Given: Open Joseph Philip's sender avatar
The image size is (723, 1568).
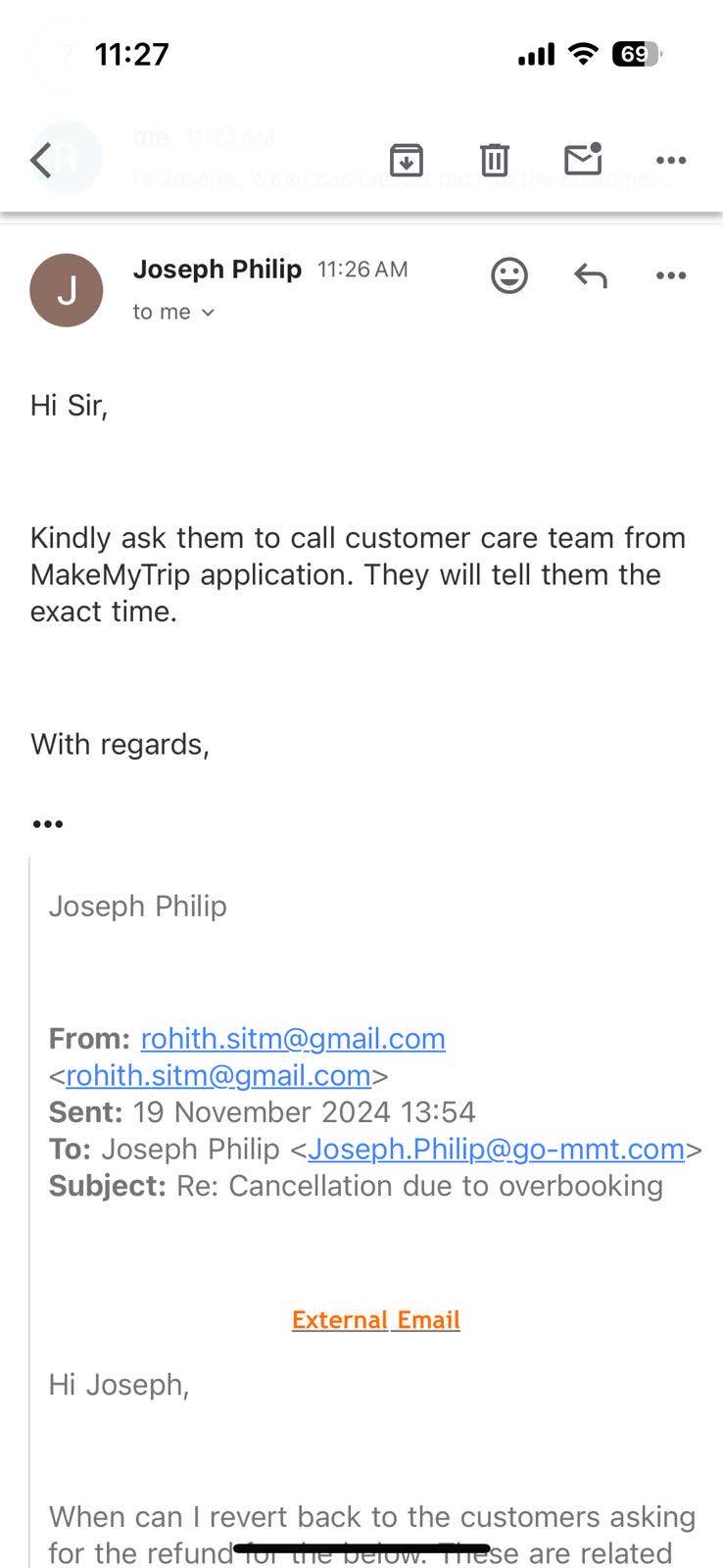Looking at the screenshot, I should point(67,290).
